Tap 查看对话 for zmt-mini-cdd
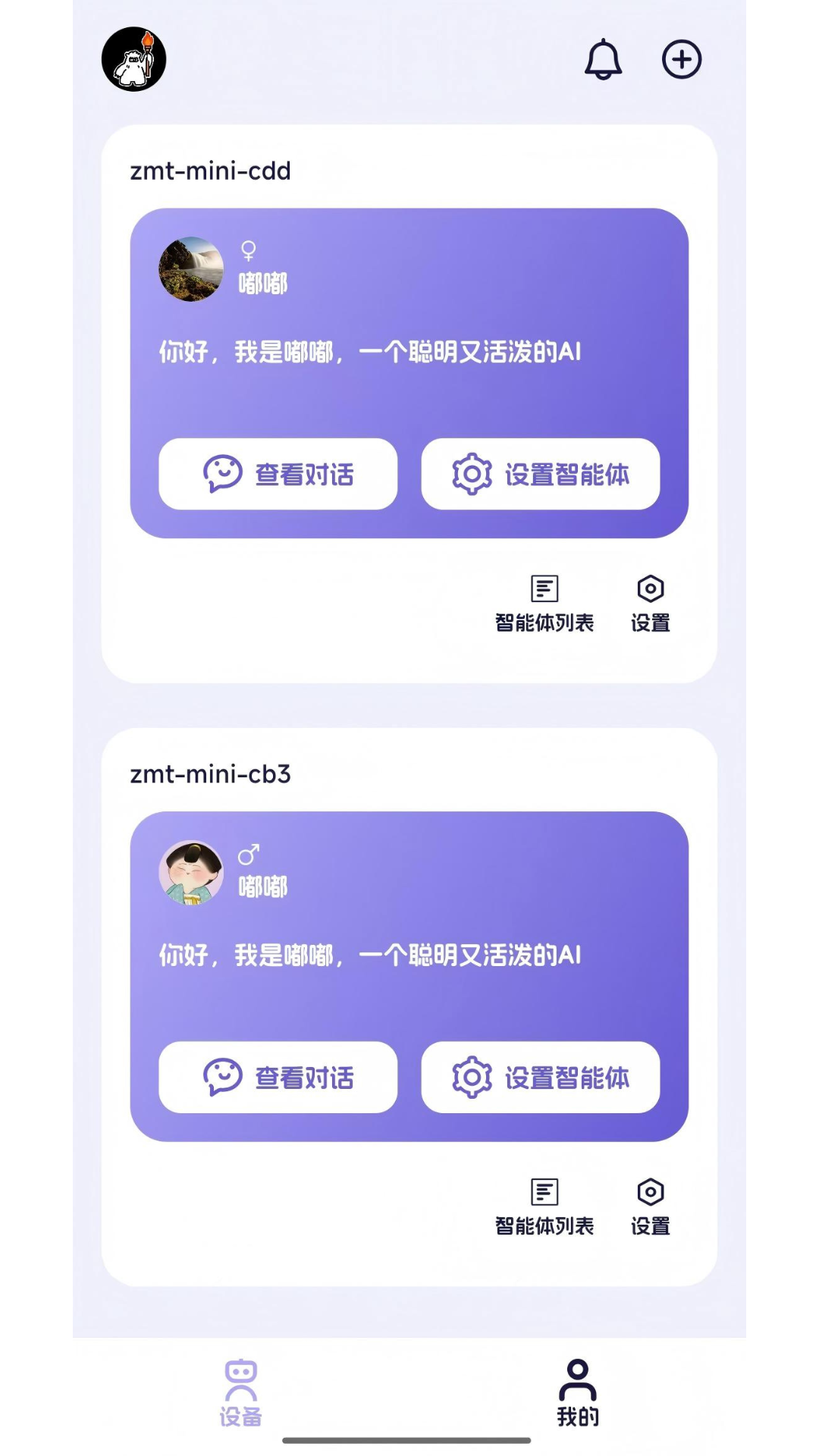This screenshot has width=819, height=1456. pos(278,474)
